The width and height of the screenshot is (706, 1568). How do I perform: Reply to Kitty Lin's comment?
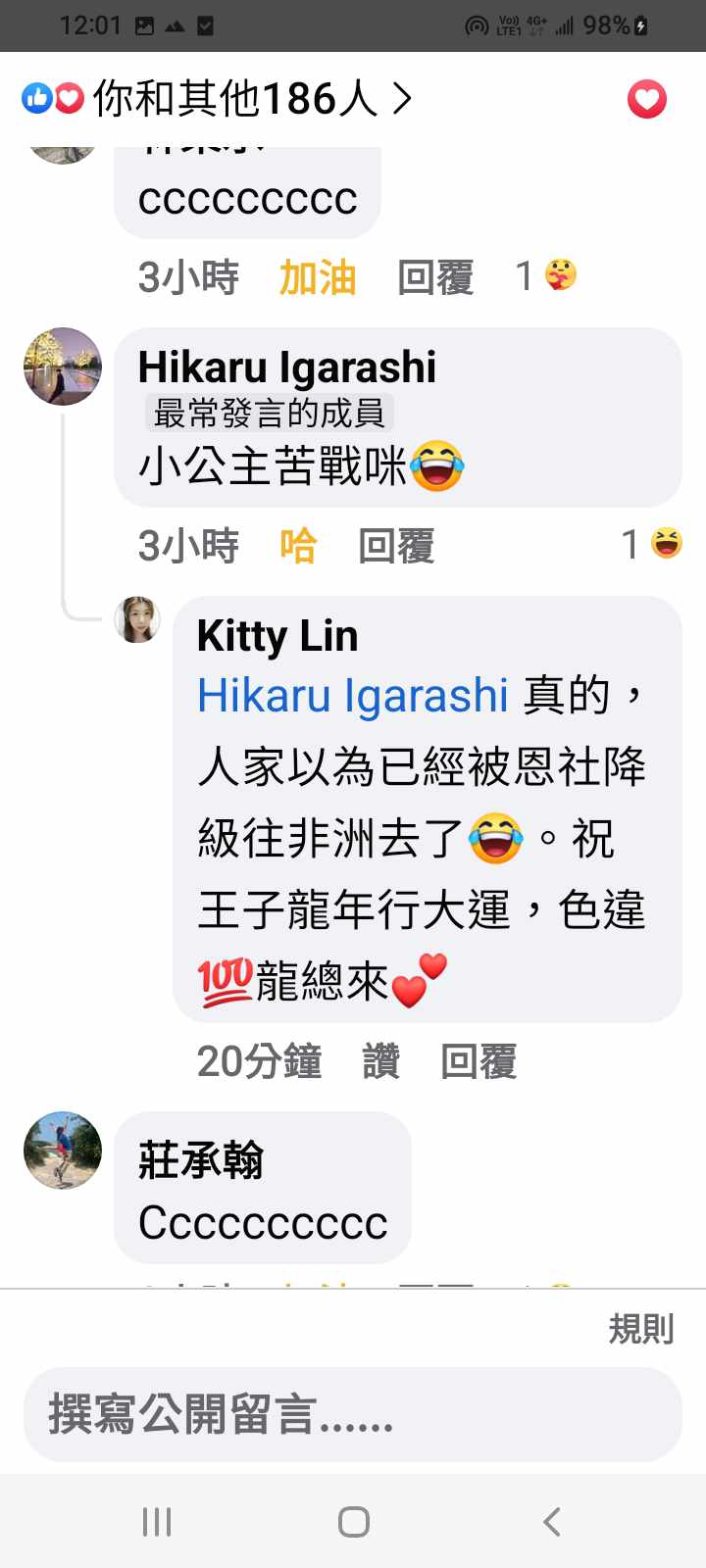coord(479,1060)
